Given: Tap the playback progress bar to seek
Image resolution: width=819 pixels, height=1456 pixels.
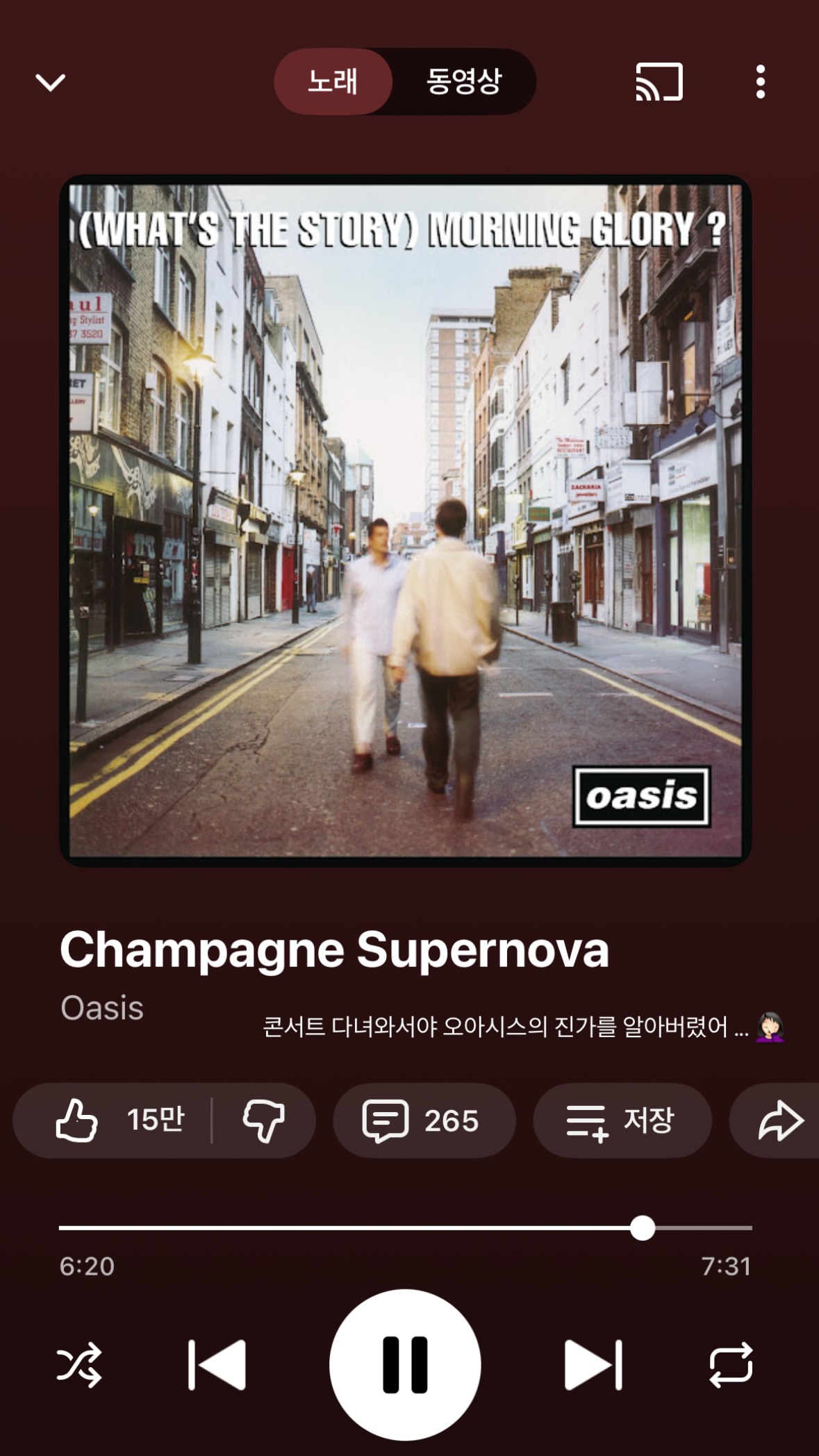Looking at the screenshot, I should 405,1227.
